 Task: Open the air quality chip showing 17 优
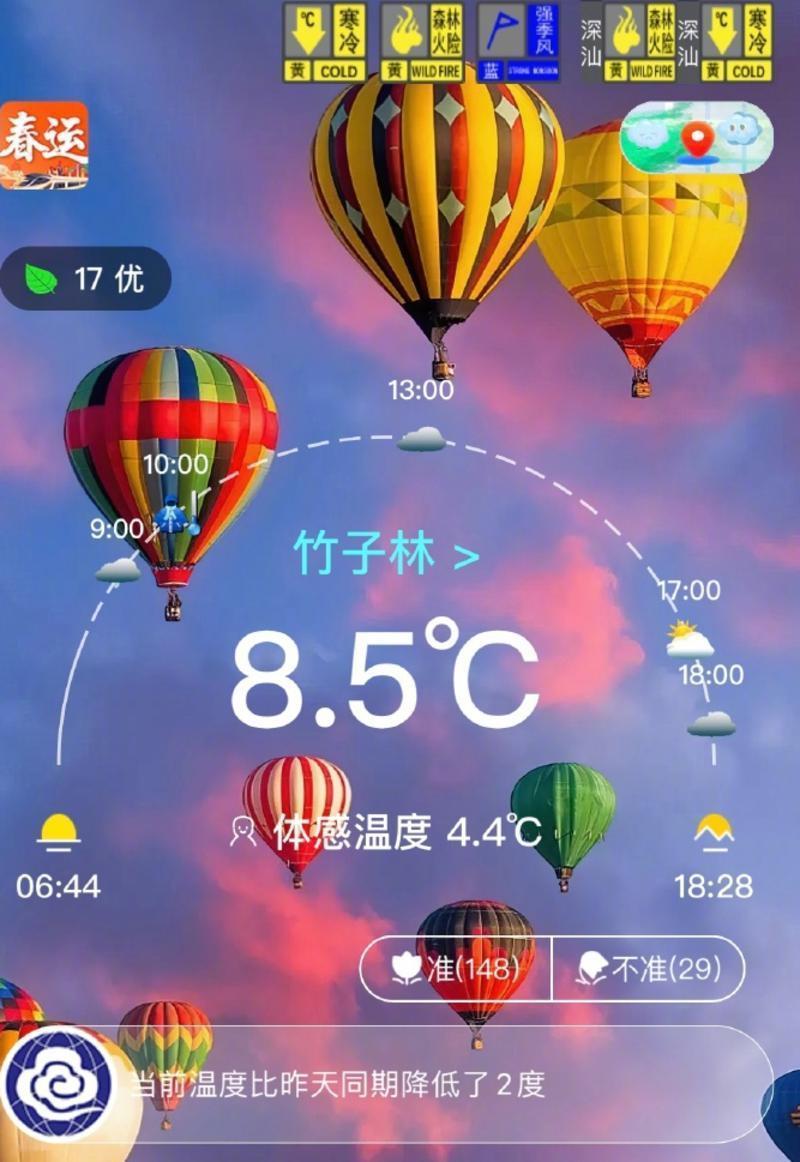point(86,279)
